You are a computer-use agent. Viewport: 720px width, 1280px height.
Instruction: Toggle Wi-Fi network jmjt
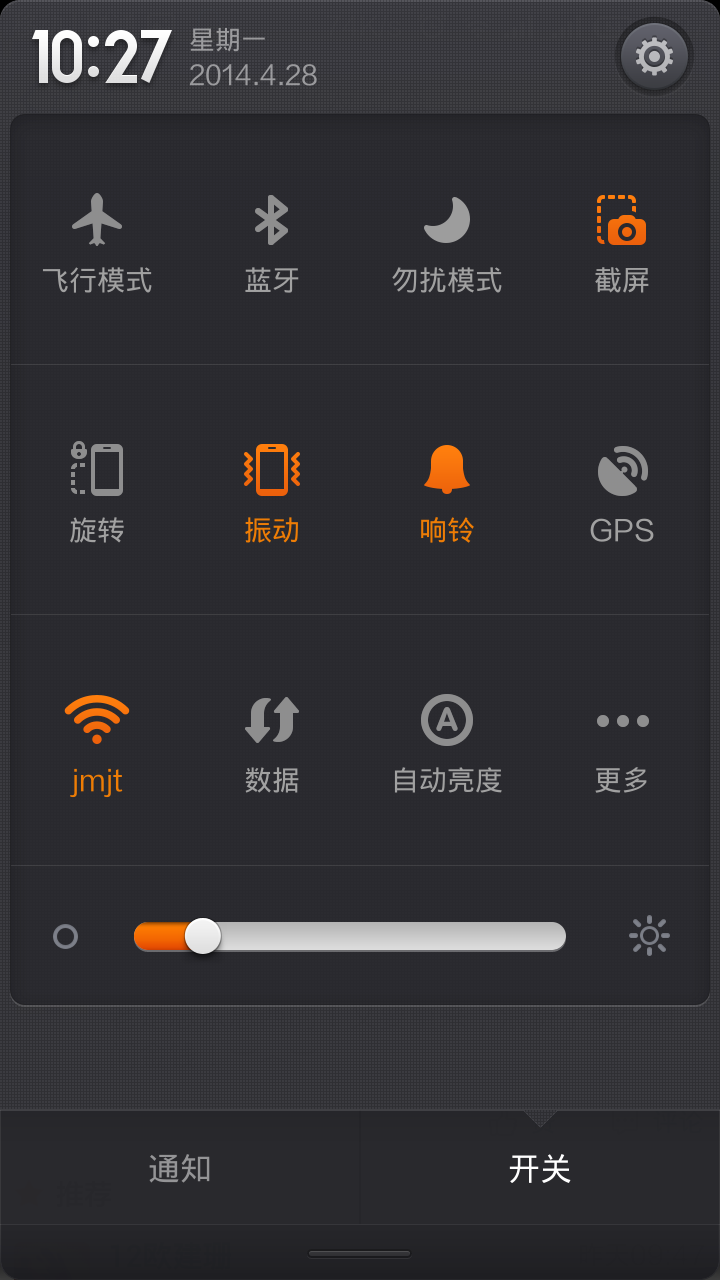tap(96, 718)
